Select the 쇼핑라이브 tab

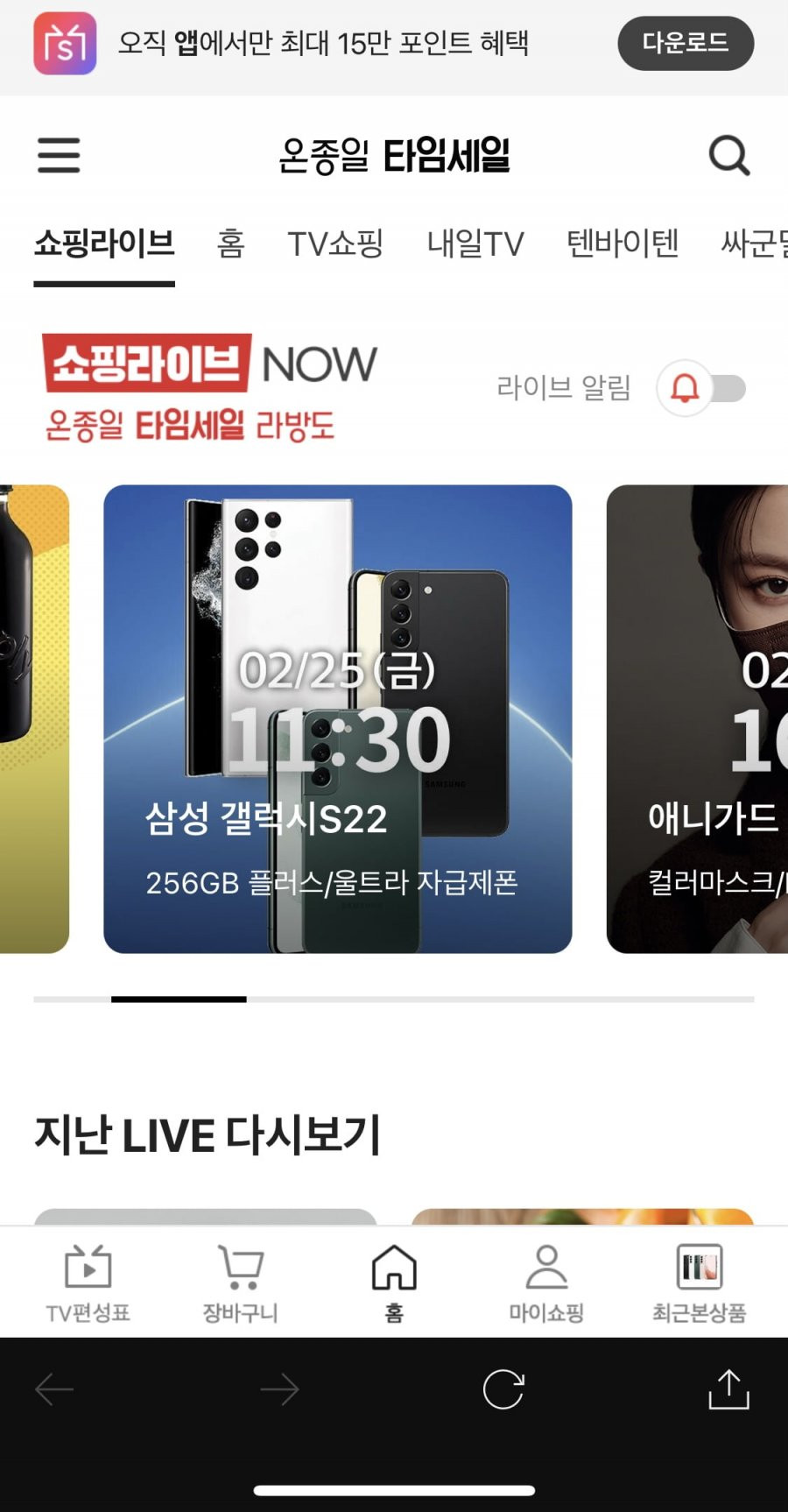(104, 243)
